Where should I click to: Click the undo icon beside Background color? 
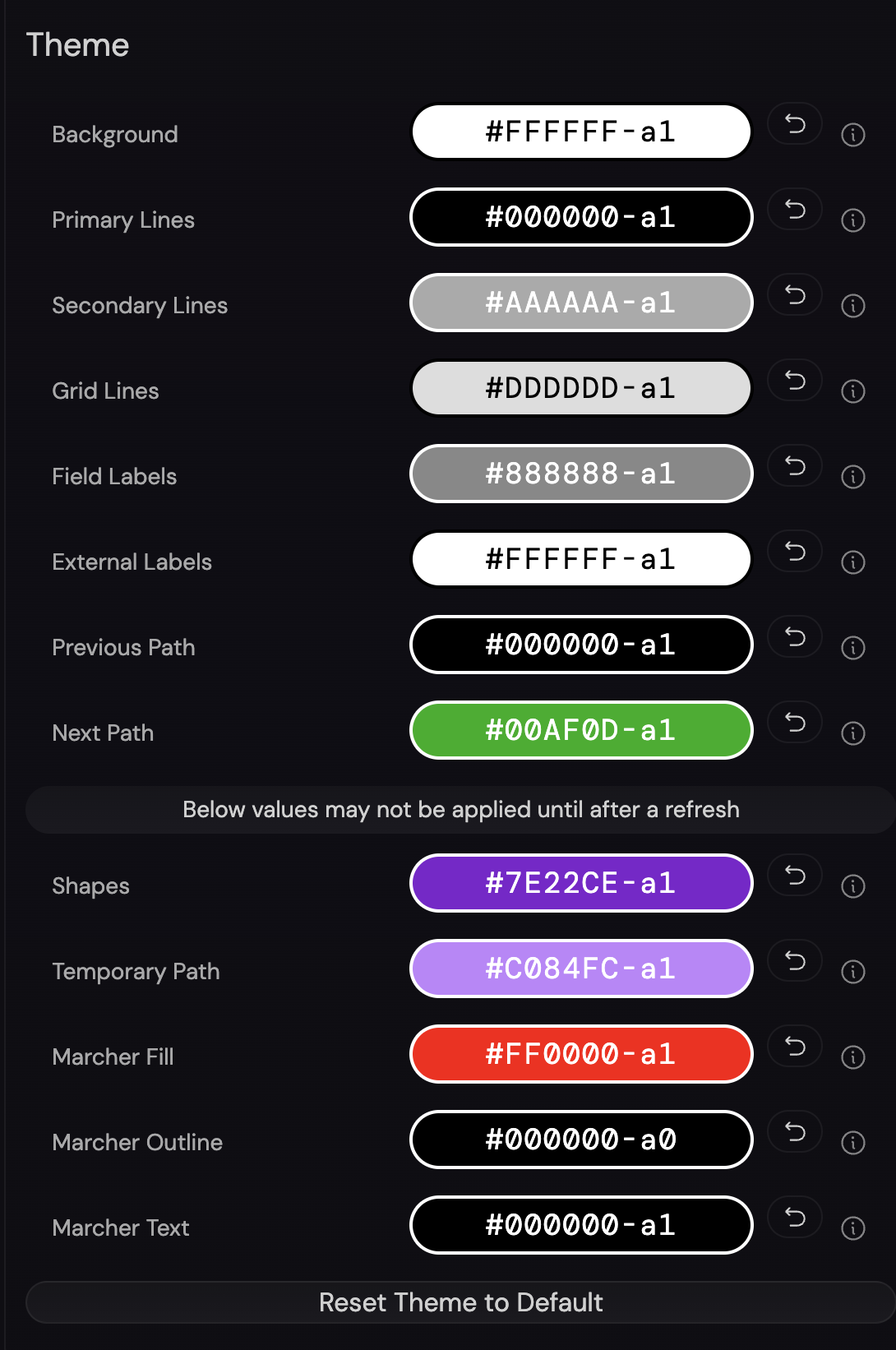click(793, 124)
